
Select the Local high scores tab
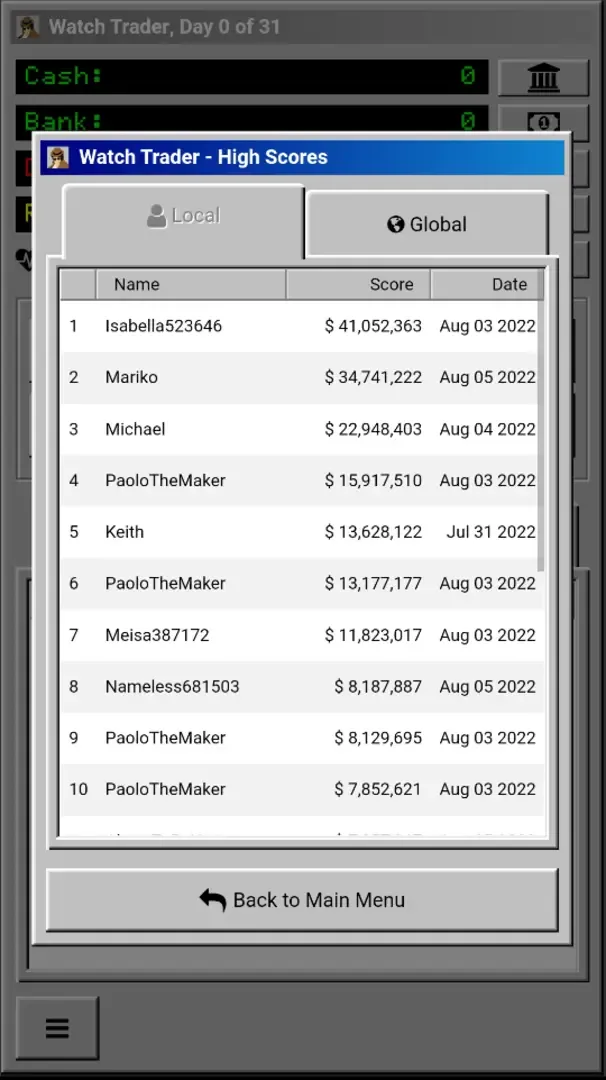183,216
